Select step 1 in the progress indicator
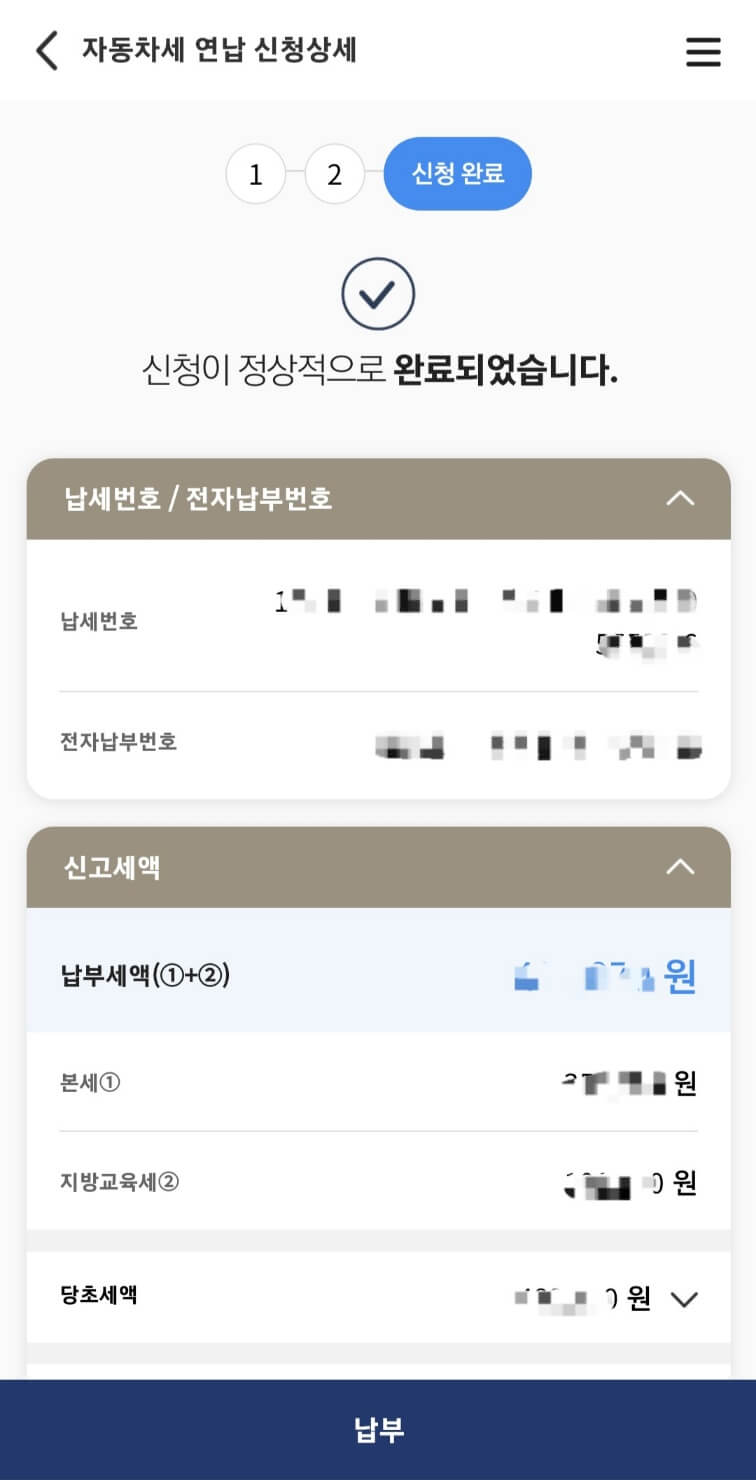756x1480 pixels. point(256,174)
